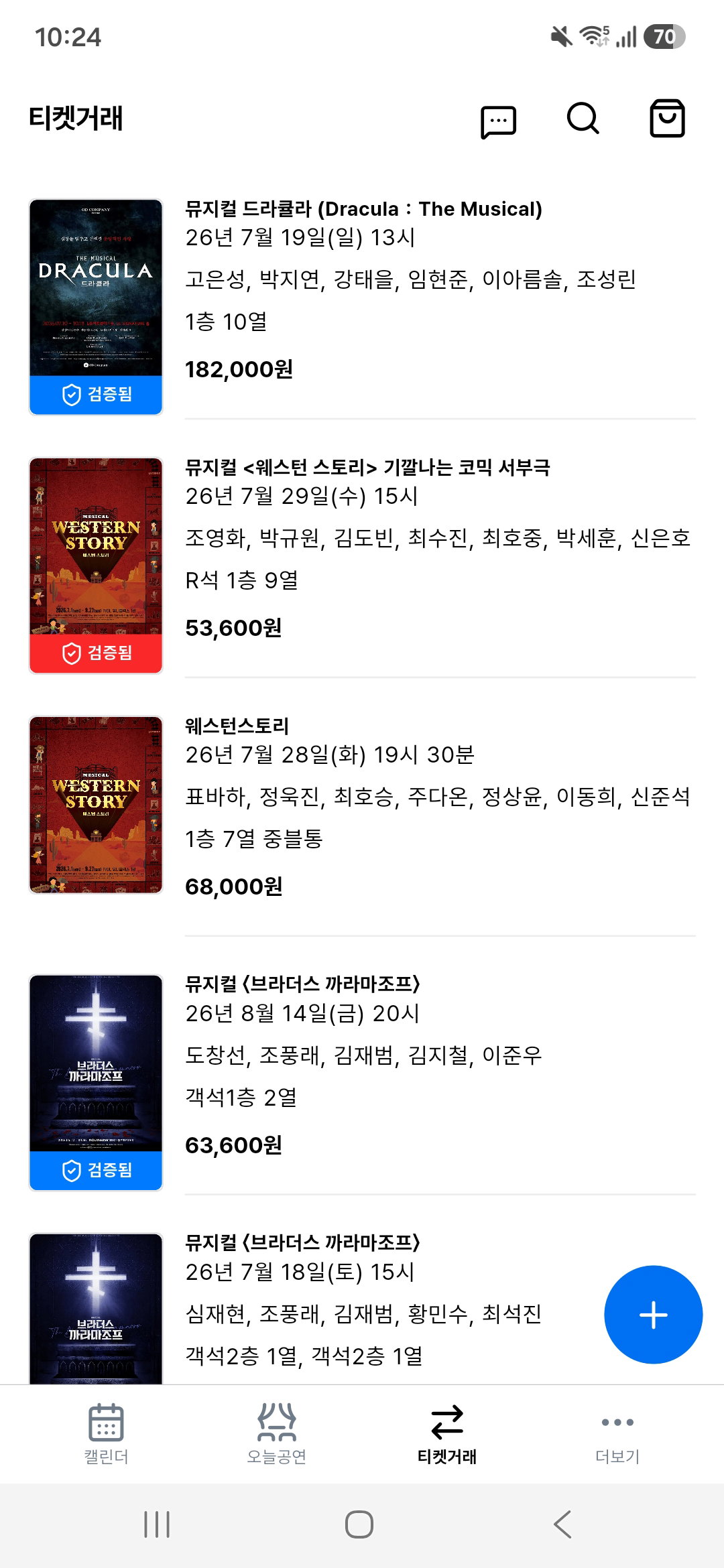The image size is (724, 1568).
Task: Open the 53,600원 Western Story listing
Action: [362, 565]
